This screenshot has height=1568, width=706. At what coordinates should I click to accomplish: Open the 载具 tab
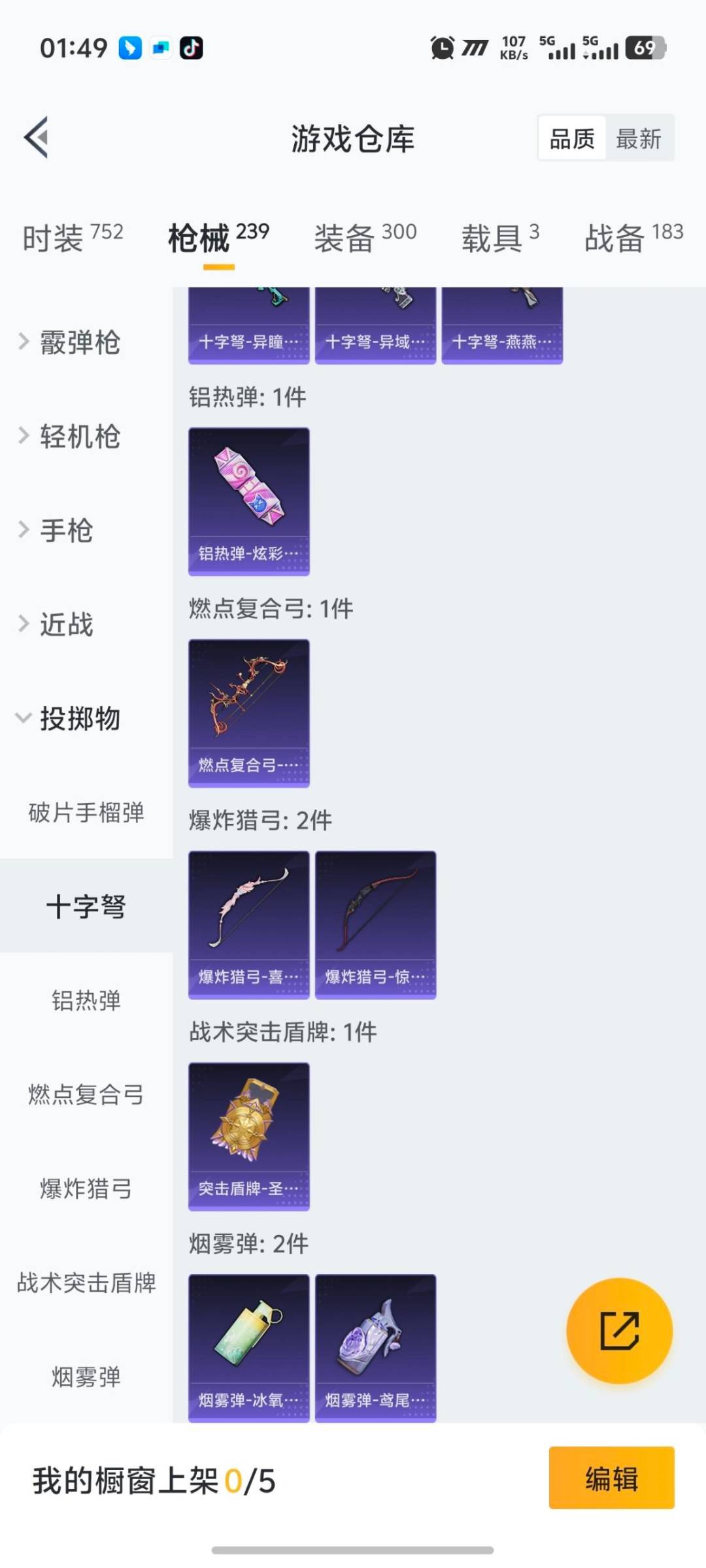pos(500,237)
